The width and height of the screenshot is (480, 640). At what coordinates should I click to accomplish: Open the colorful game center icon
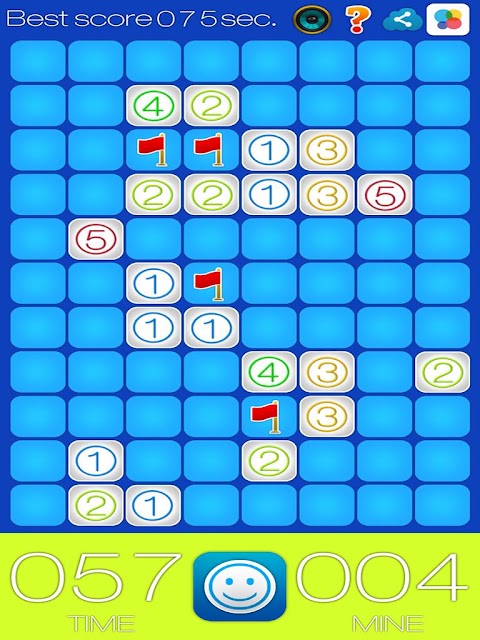448,19
